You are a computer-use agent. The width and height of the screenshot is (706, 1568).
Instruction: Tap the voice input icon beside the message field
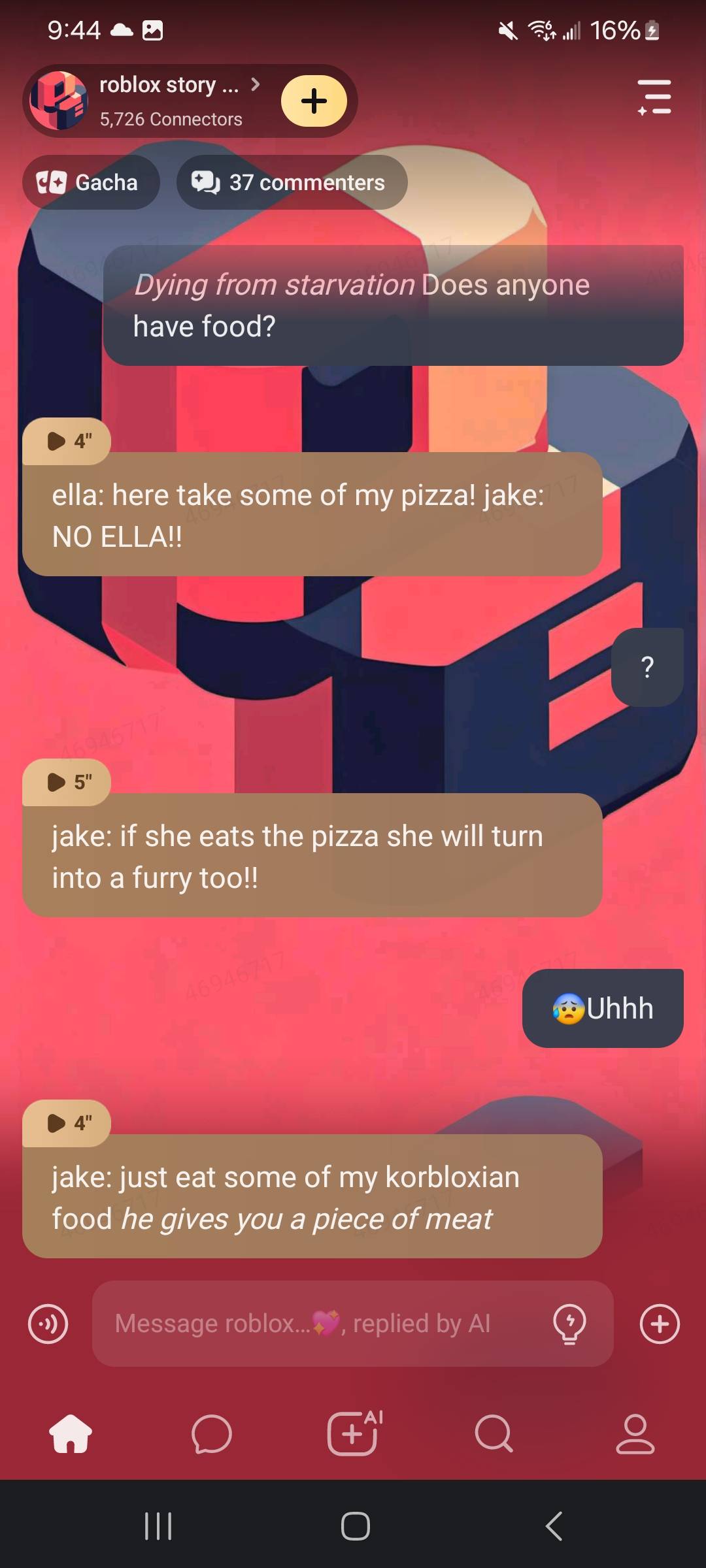[x=48, y=1324]
